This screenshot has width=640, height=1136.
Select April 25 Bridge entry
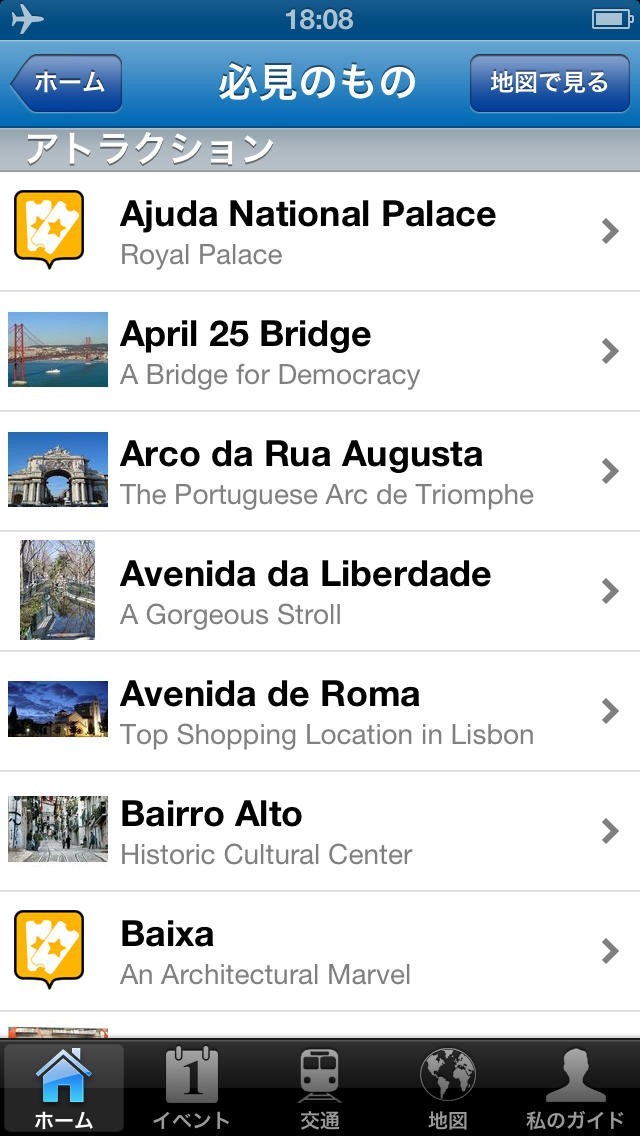click(x=320, y=352)
